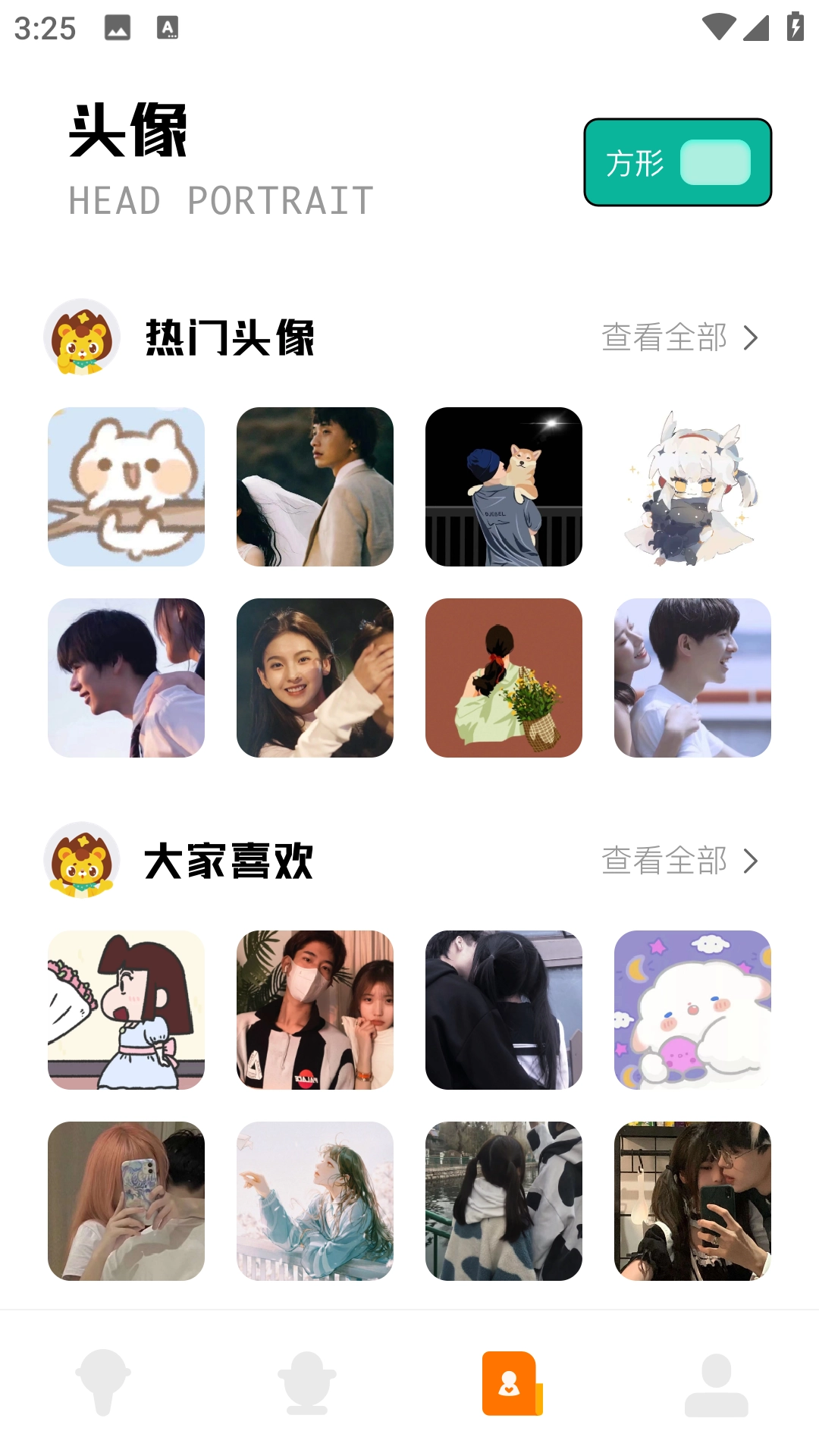Select the man hugging Shiba dog avatar
This screenshot has height=1456, width=819.
[x=504, y=487]
